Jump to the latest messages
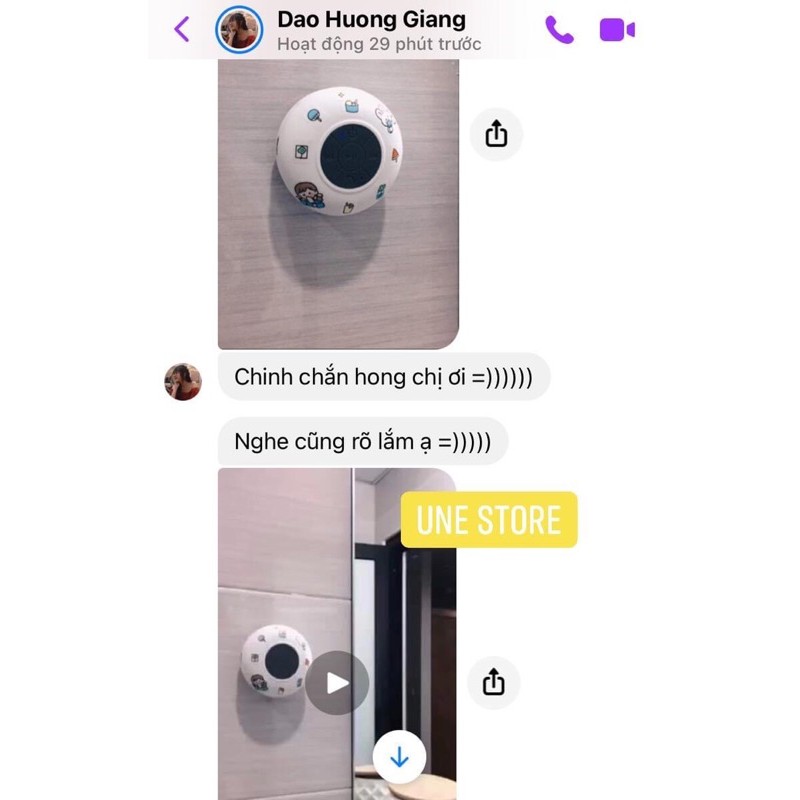Screen dimensions: 800x800 [x=399, y=758]
